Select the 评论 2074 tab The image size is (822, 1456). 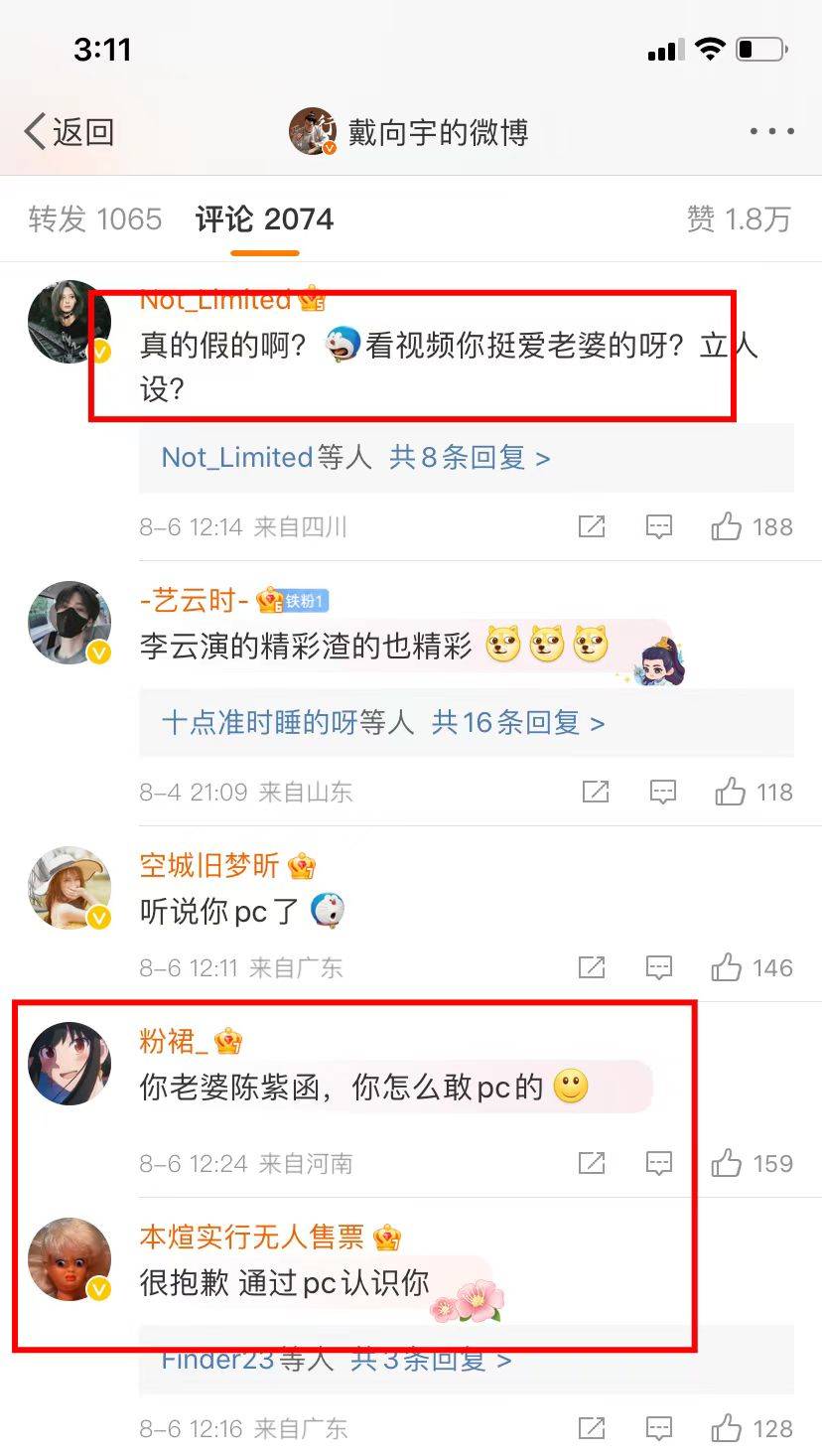point(264,218)
